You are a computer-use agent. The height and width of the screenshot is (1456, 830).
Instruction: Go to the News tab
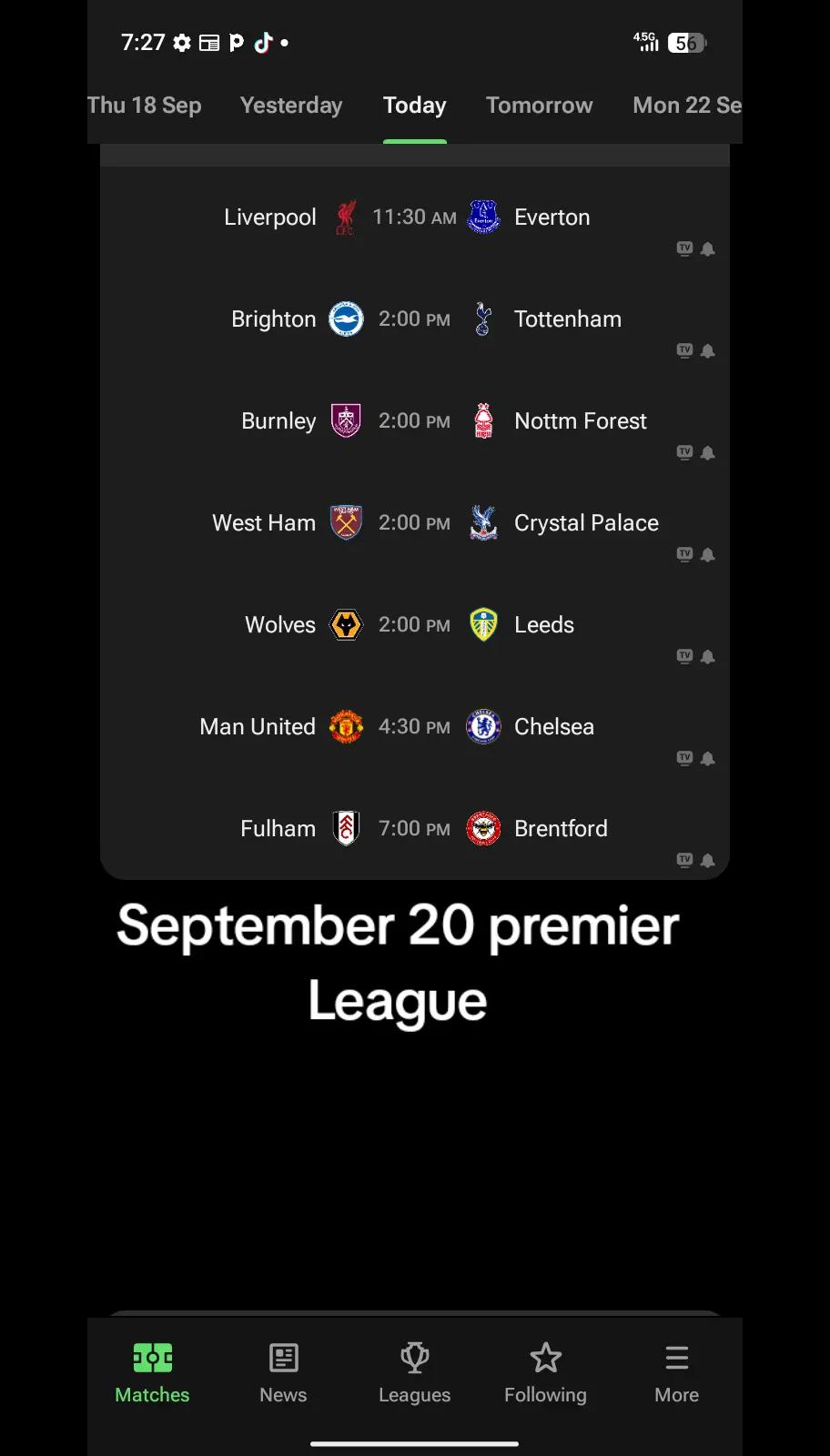[283, 1374]
